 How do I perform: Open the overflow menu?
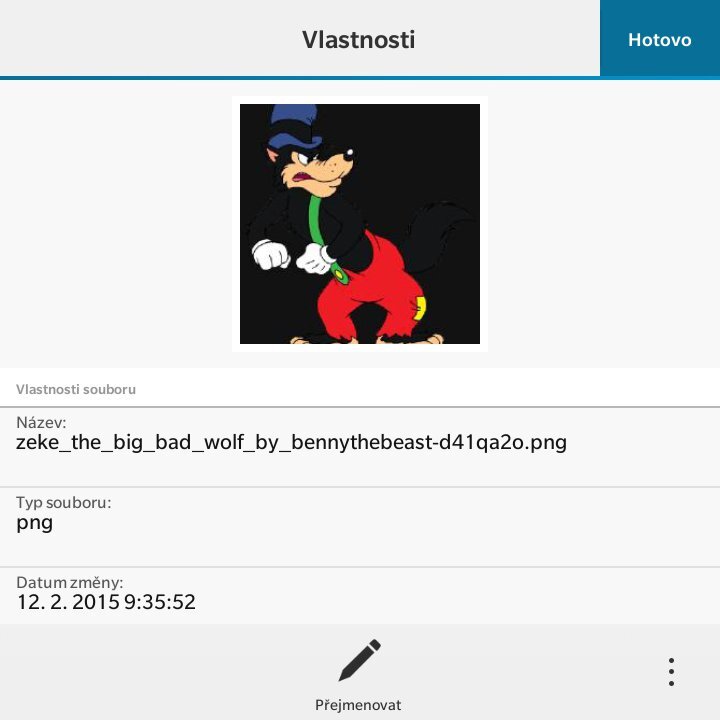[x=671, y=672]
